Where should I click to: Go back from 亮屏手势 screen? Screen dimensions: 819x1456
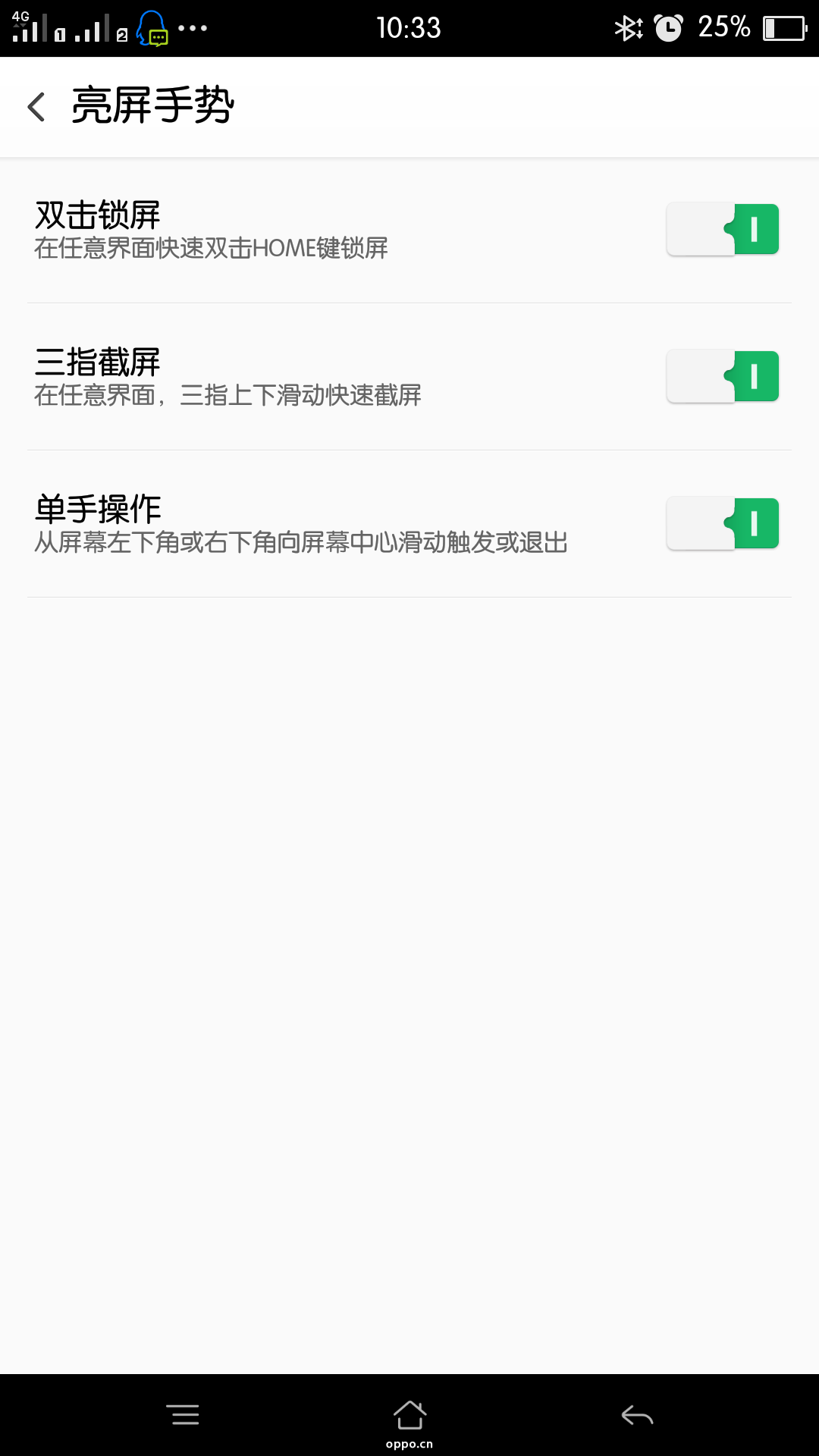(x=36, y=106)
